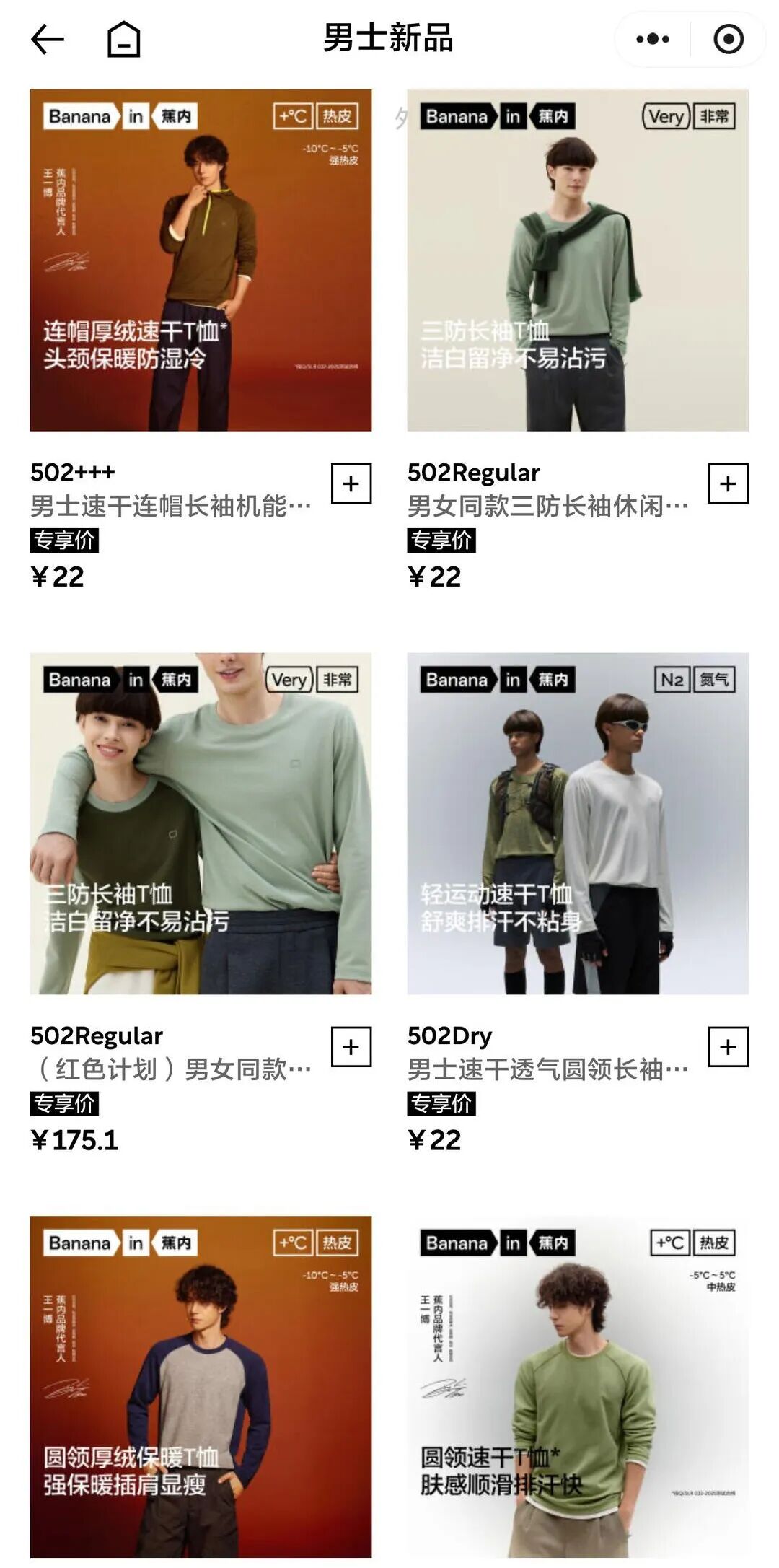Open the ¥22 502Regular three-proof shirt
The image size is (779, 1568).
[x=578, y=260]
